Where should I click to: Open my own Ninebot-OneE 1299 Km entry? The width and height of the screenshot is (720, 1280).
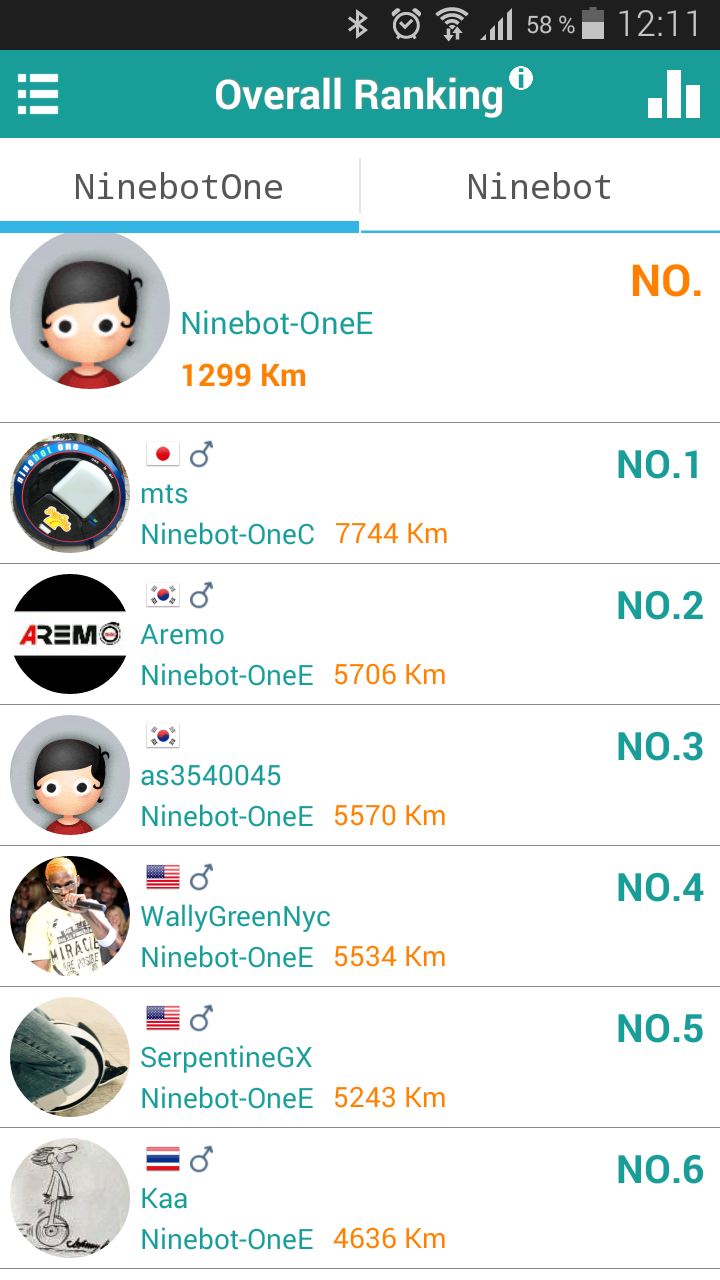pyautogui.click(x=360, y=328)
